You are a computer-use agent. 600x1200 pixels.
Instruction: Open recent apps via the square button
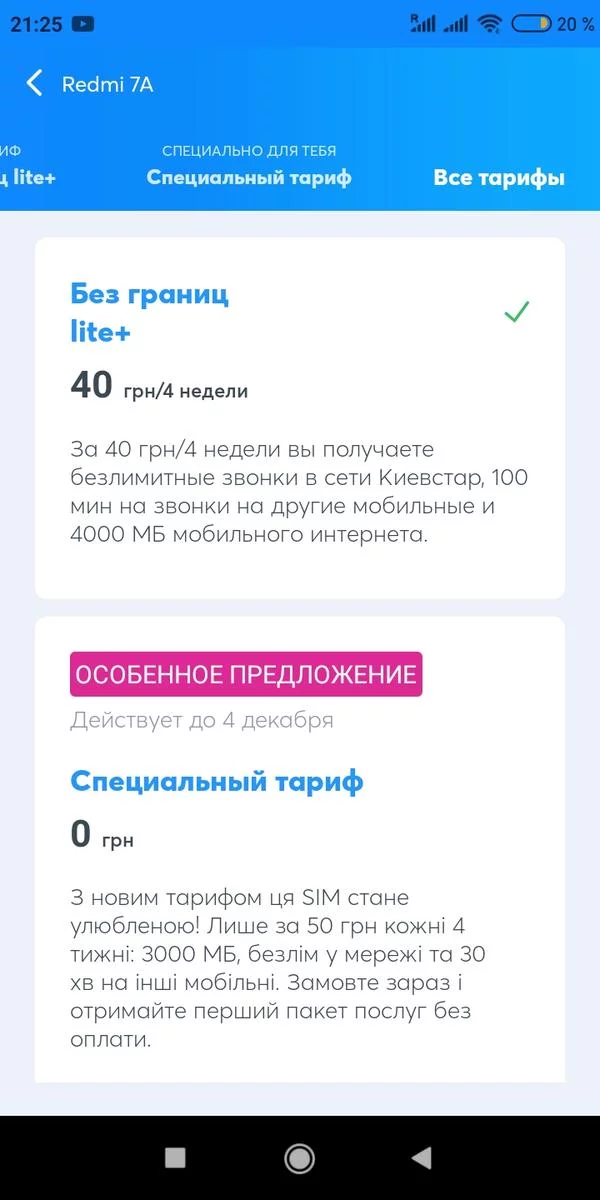[175, 1158]
